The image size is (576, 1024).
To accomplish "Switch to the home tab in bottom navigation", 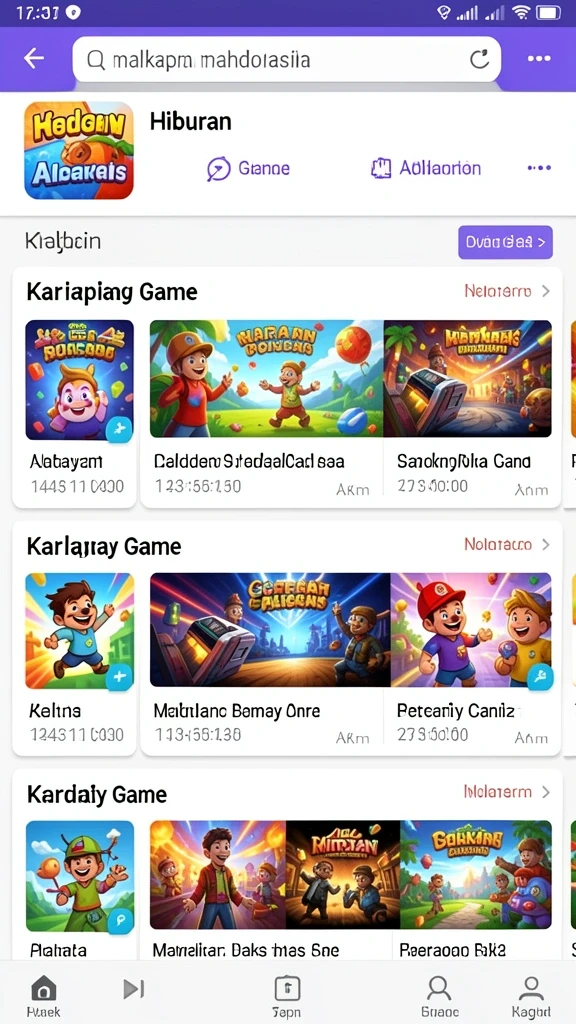I will 44,997.
